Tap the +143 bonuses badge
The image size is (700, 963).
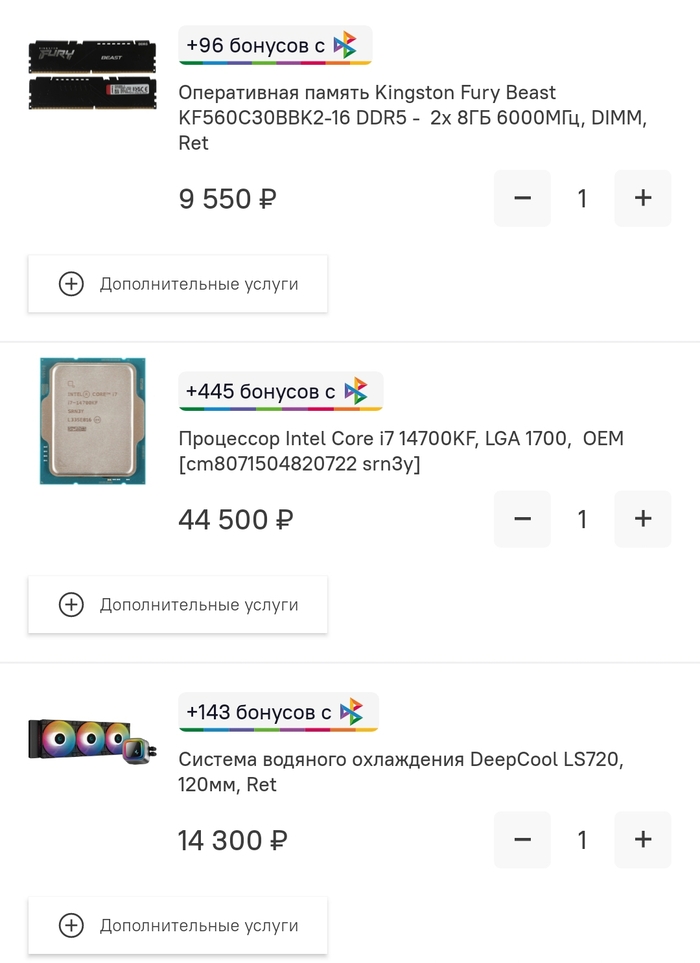tap(278, 712)
